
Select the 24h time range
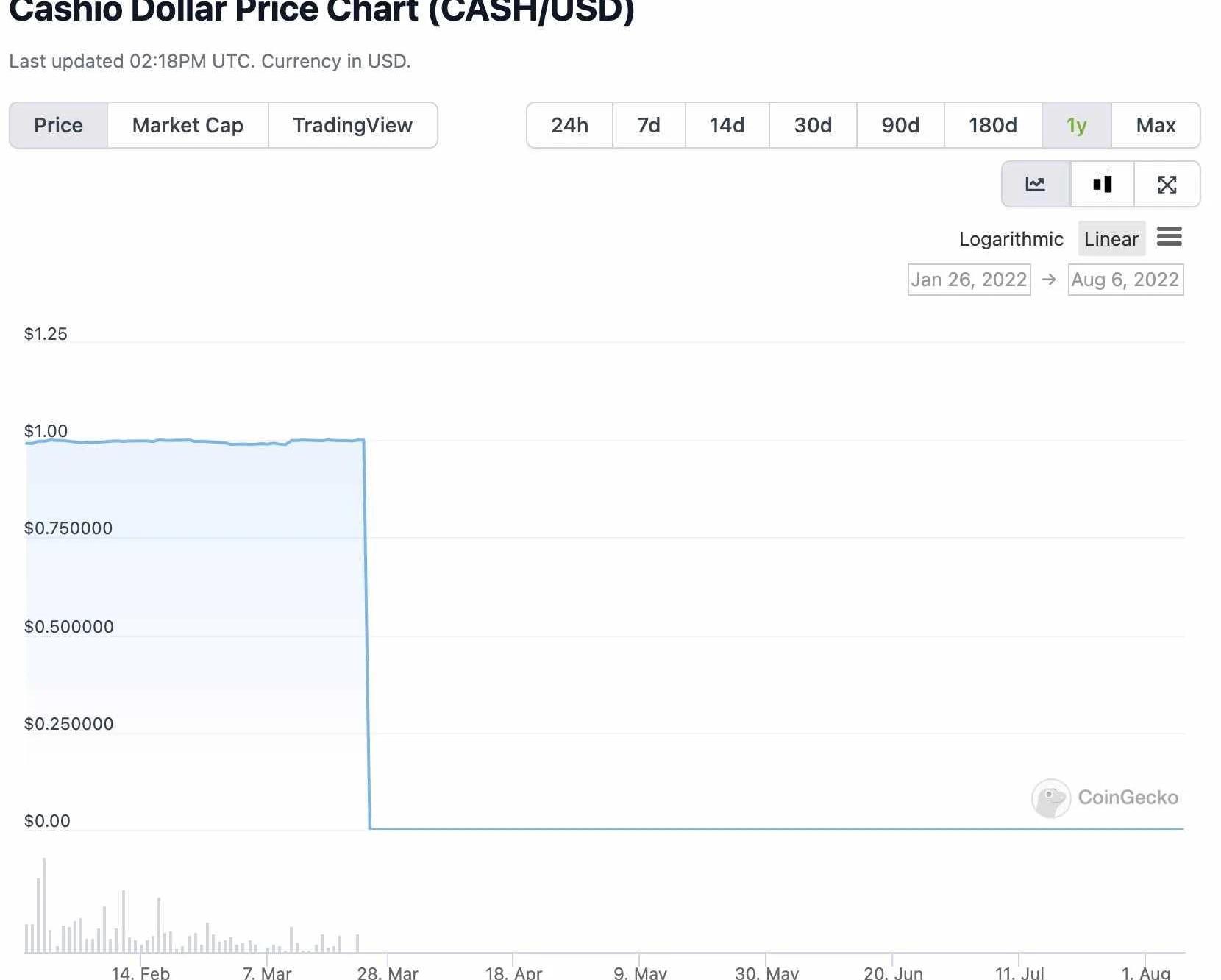click(569, 125)
